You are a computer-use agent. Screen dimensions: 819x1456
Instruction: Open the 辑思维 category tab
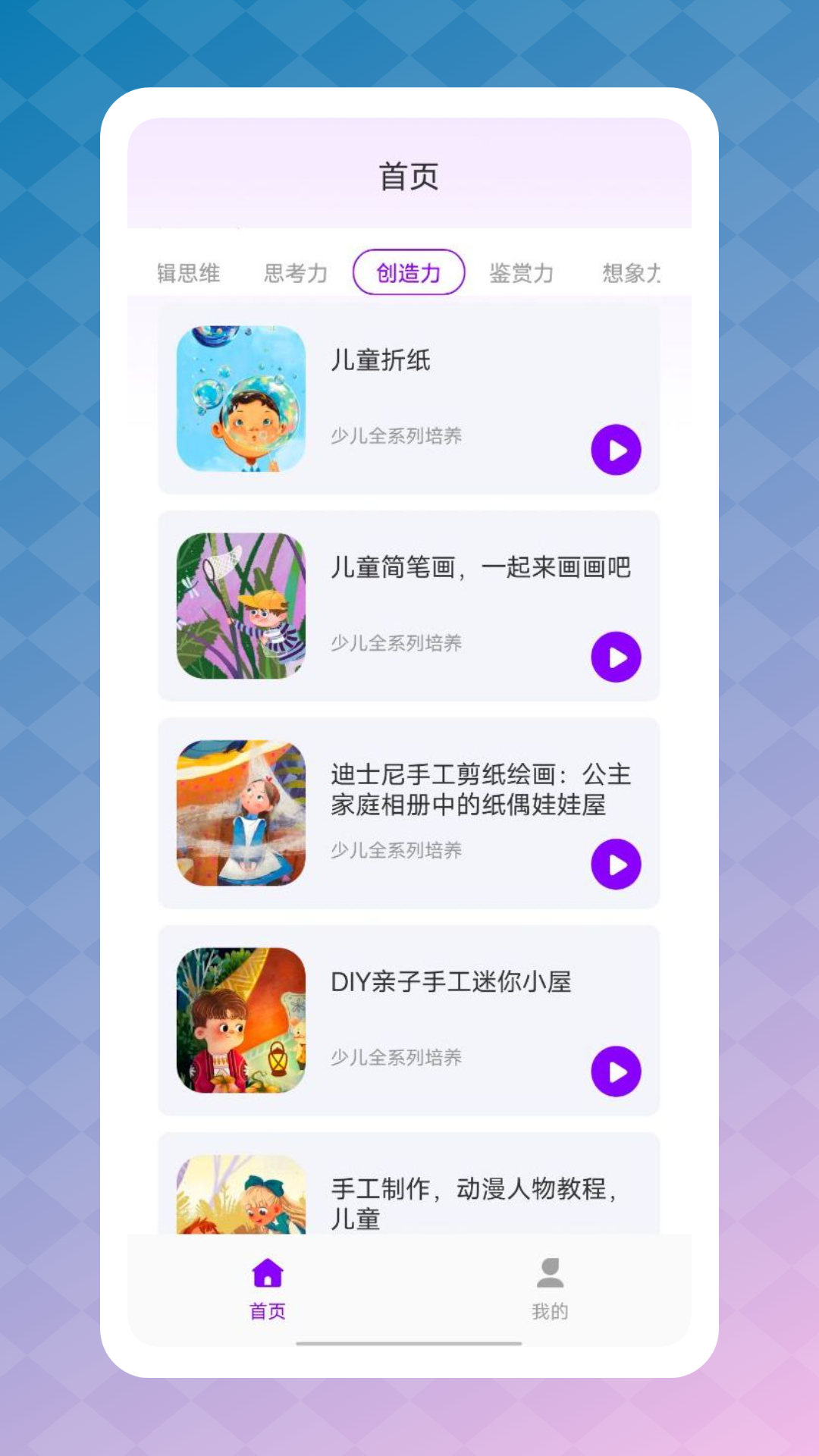187,271
